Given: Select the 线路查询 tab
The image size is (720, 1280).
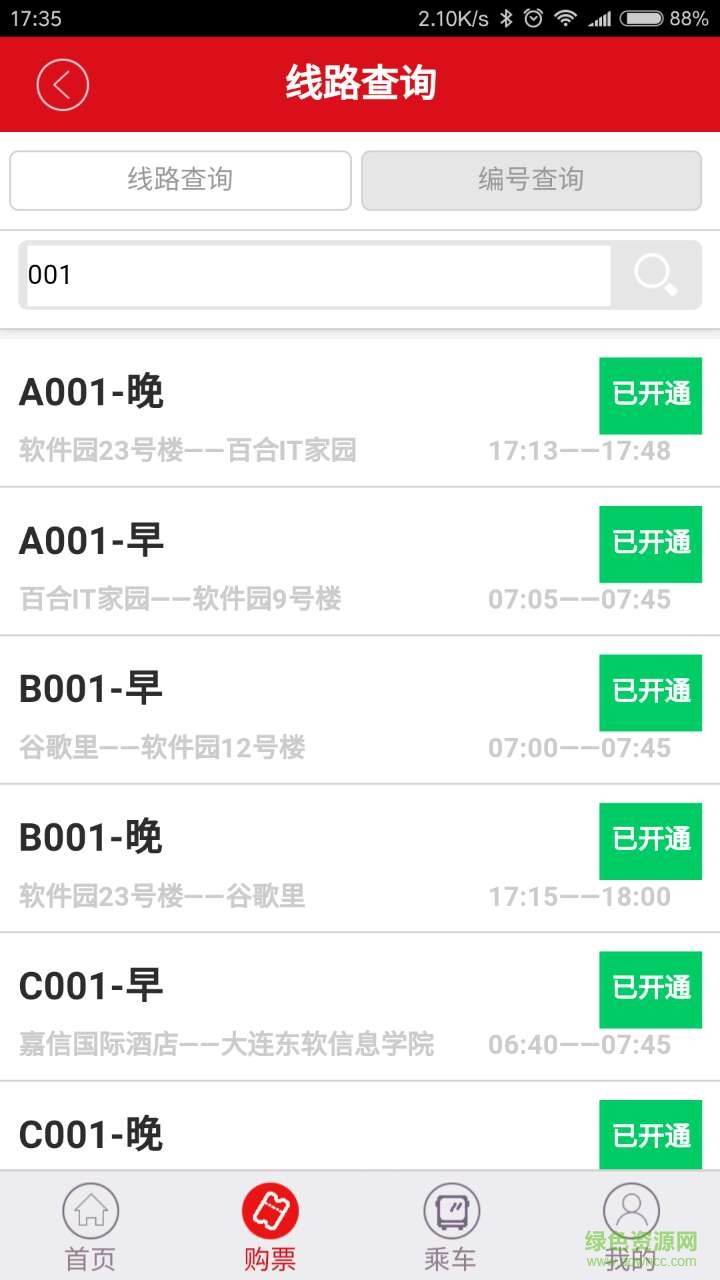Looking at the screenshot, I should [x=180, y=180].
